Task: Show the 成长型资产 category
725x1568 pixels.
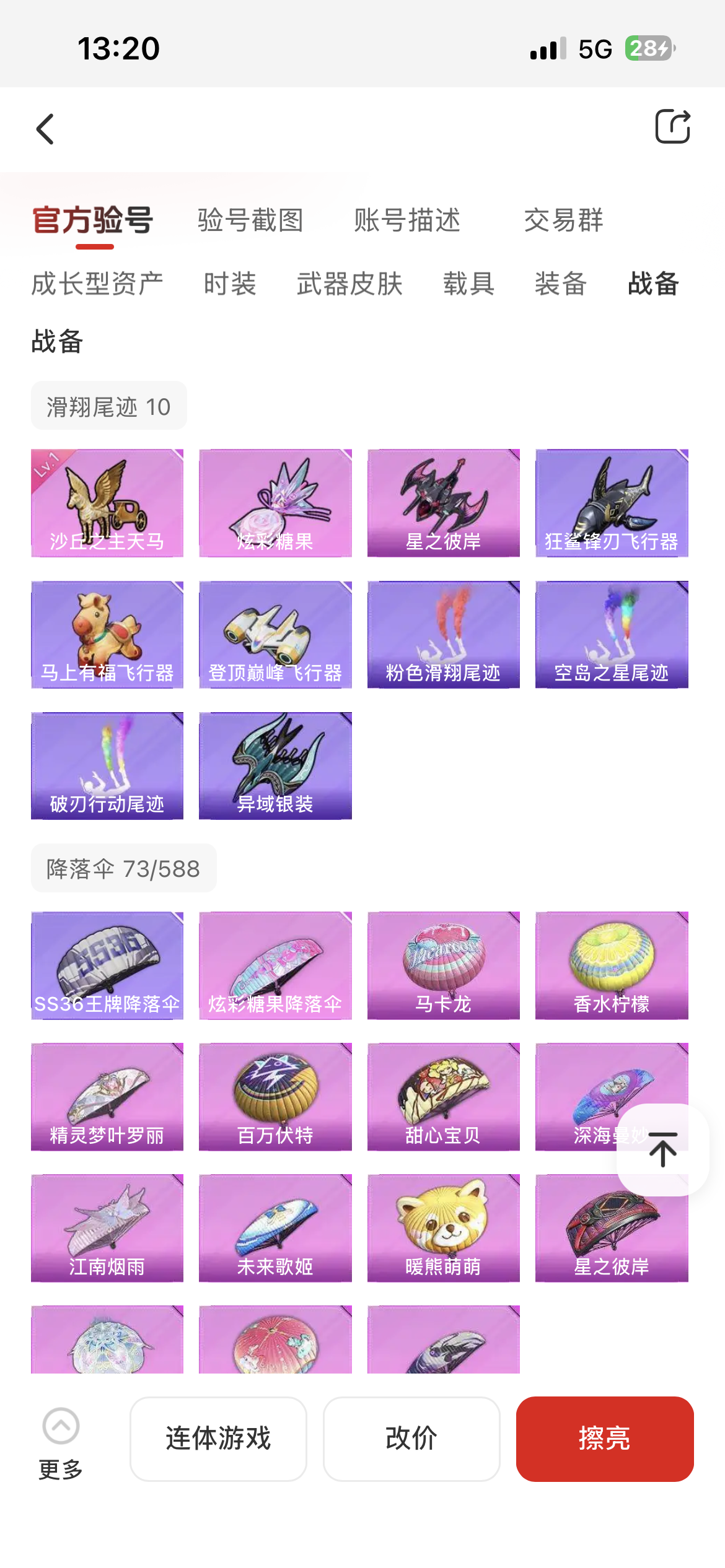Action: tap(97, 284)
